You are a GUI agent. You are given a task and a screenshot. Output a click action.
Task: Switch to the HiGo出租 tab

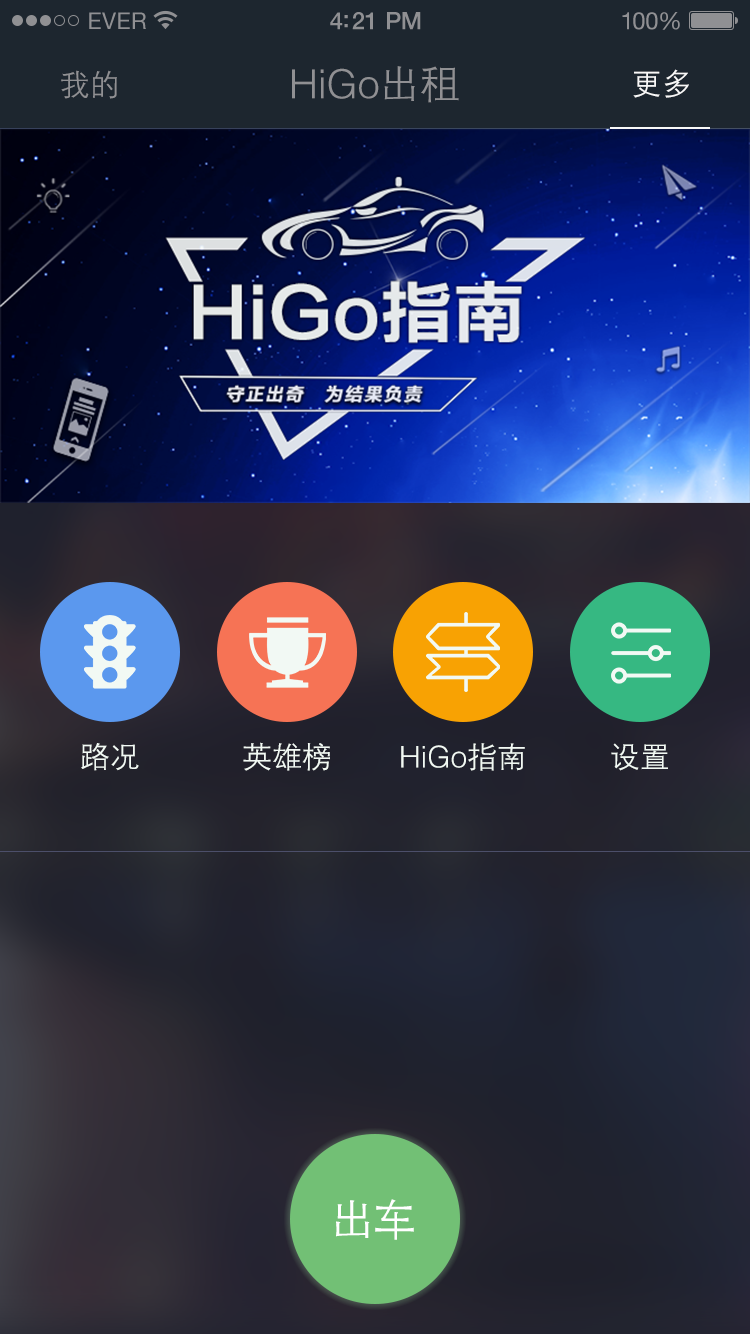pos(374,85)
